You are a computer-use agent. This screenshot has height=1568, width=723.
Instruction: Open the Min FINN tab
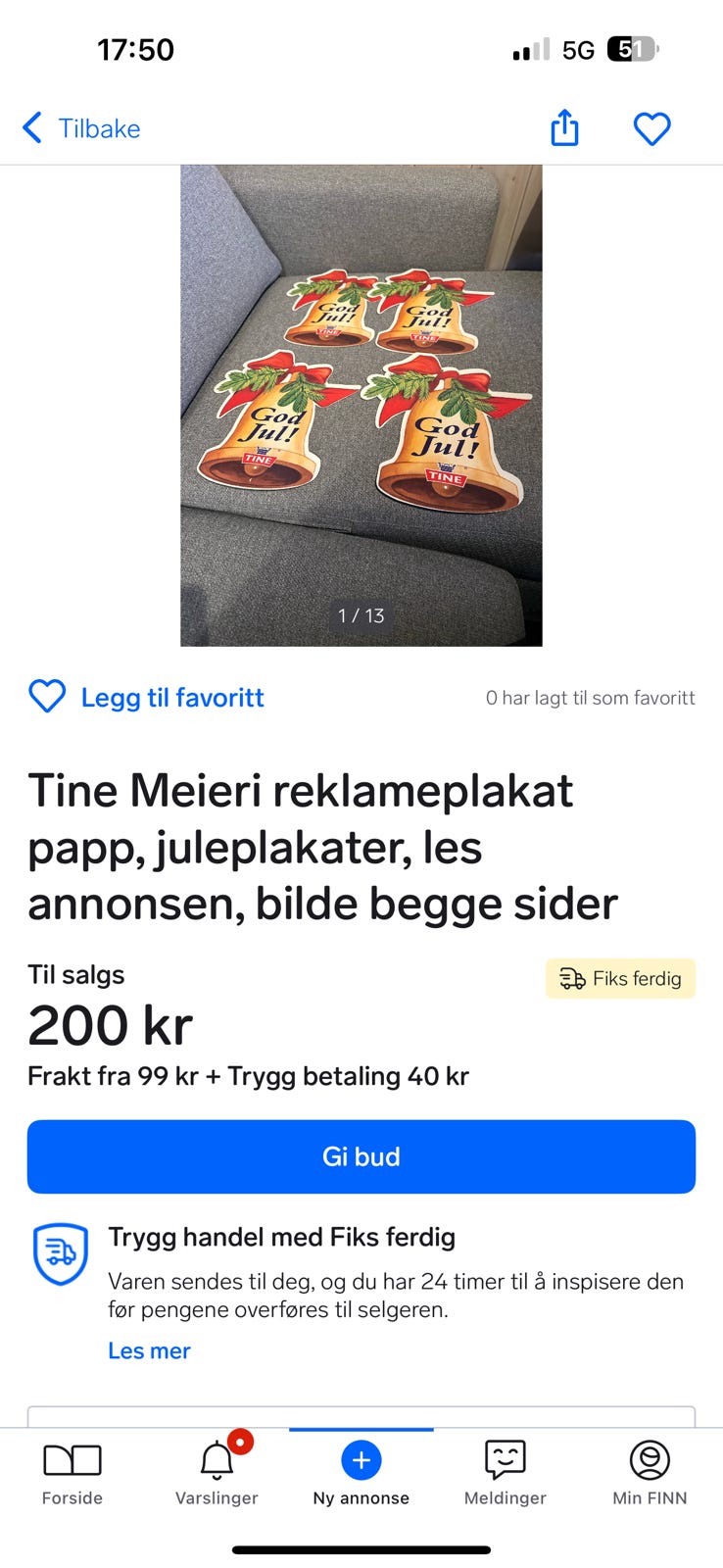(x=650, y=1473)
